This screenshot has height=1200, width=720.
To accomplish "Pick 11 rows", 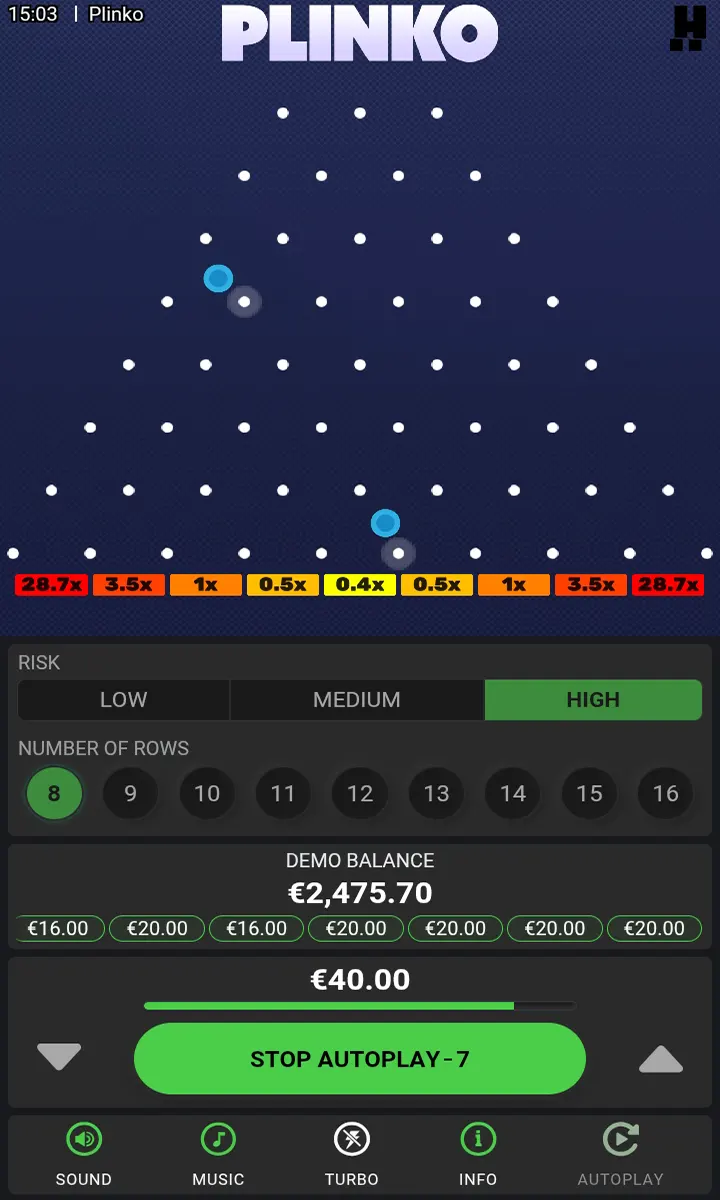I will (283, 793).
